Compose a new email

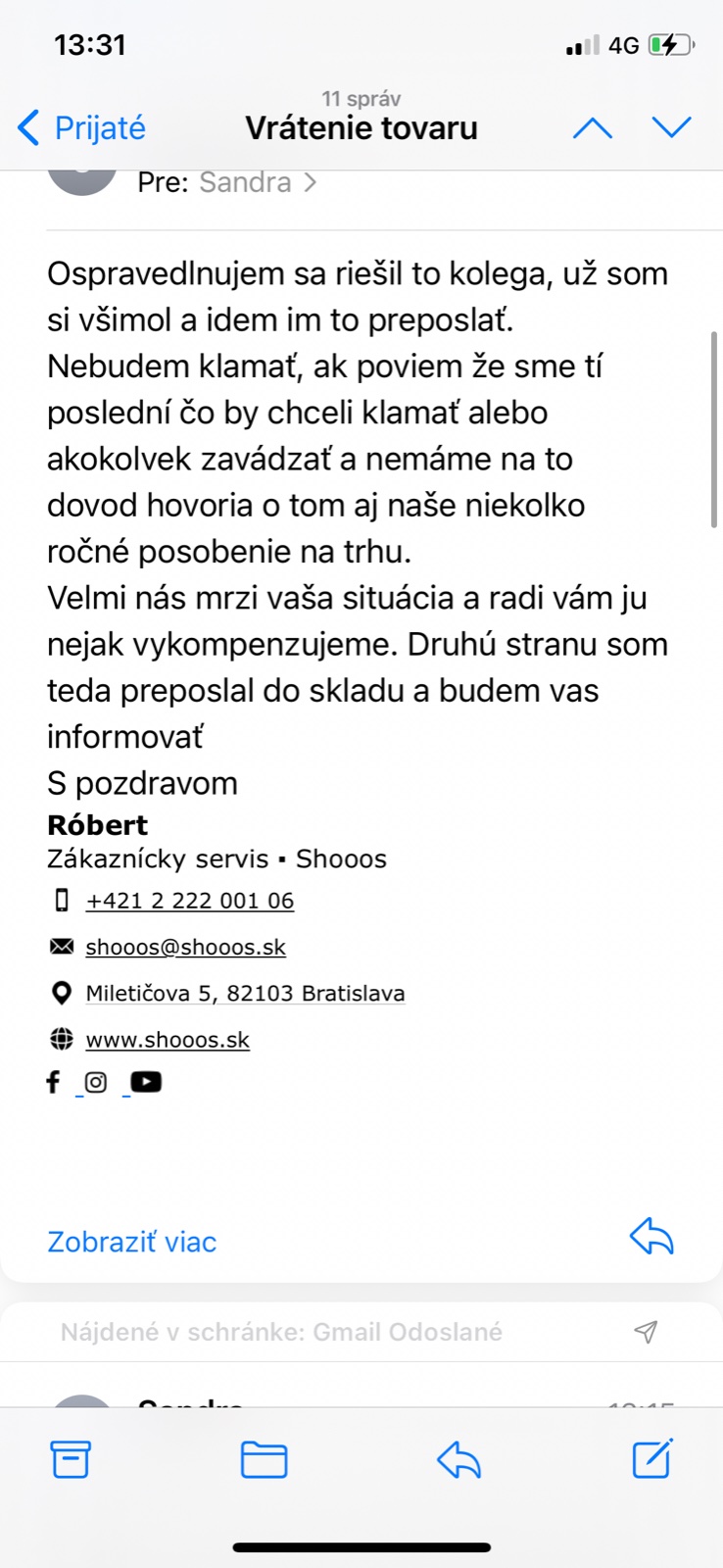pos(652,1459)
